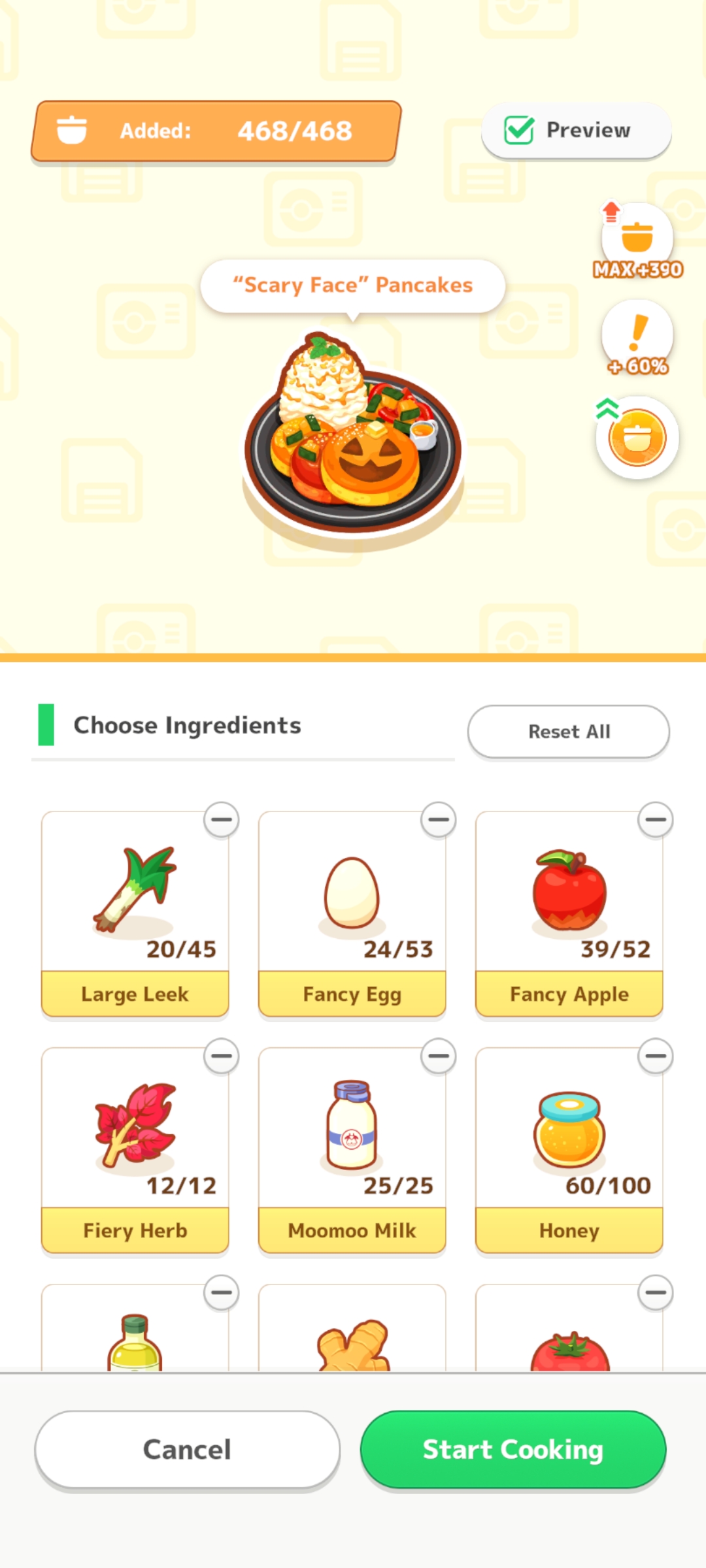Remove one Honey using minus button
The width and height of the screenshot is (706, 1568).
(x=656, y=1056)
